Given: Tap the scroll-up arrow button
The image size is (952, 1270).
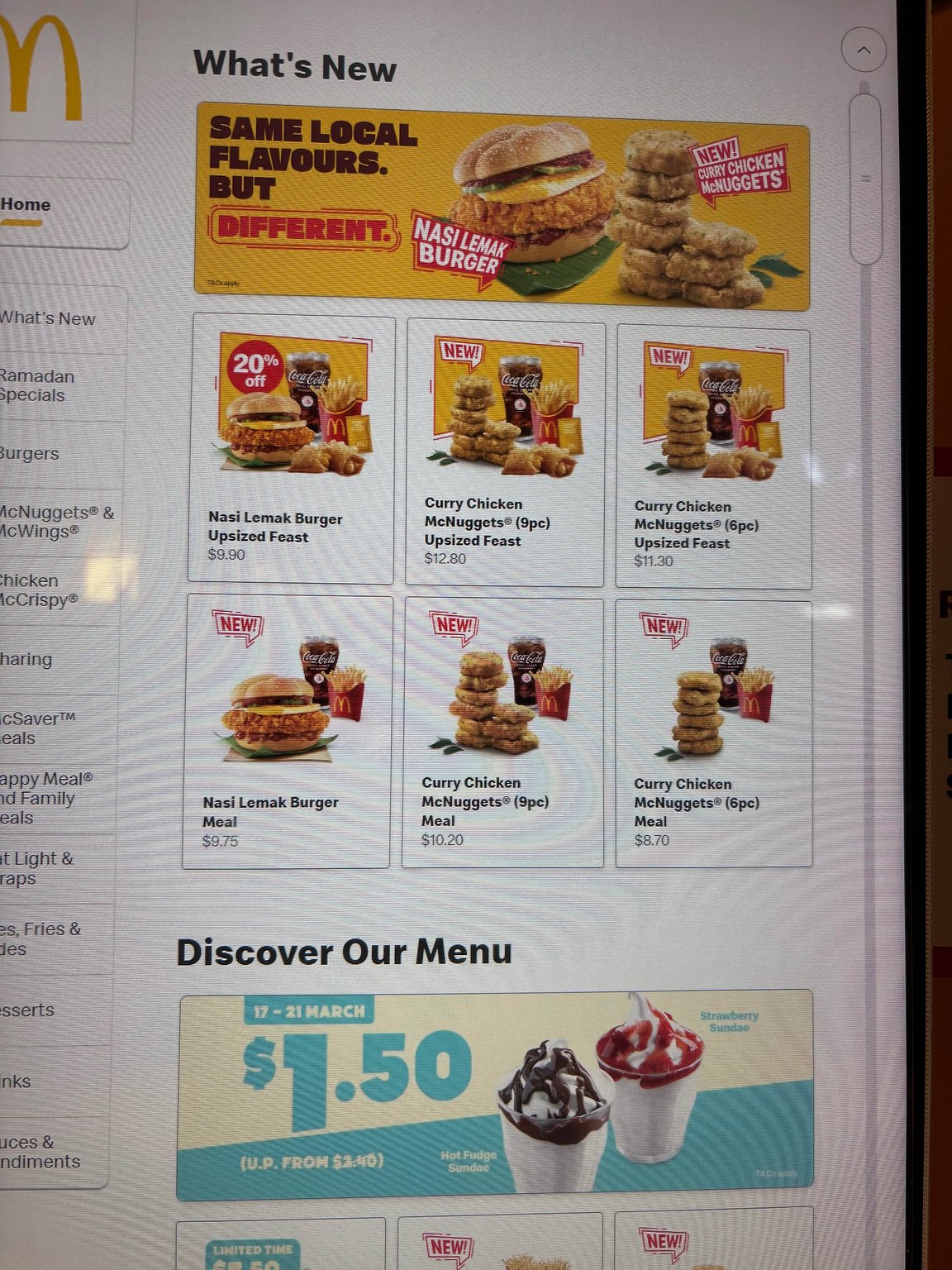Looking at the screenshot, I should click(863, 50).
